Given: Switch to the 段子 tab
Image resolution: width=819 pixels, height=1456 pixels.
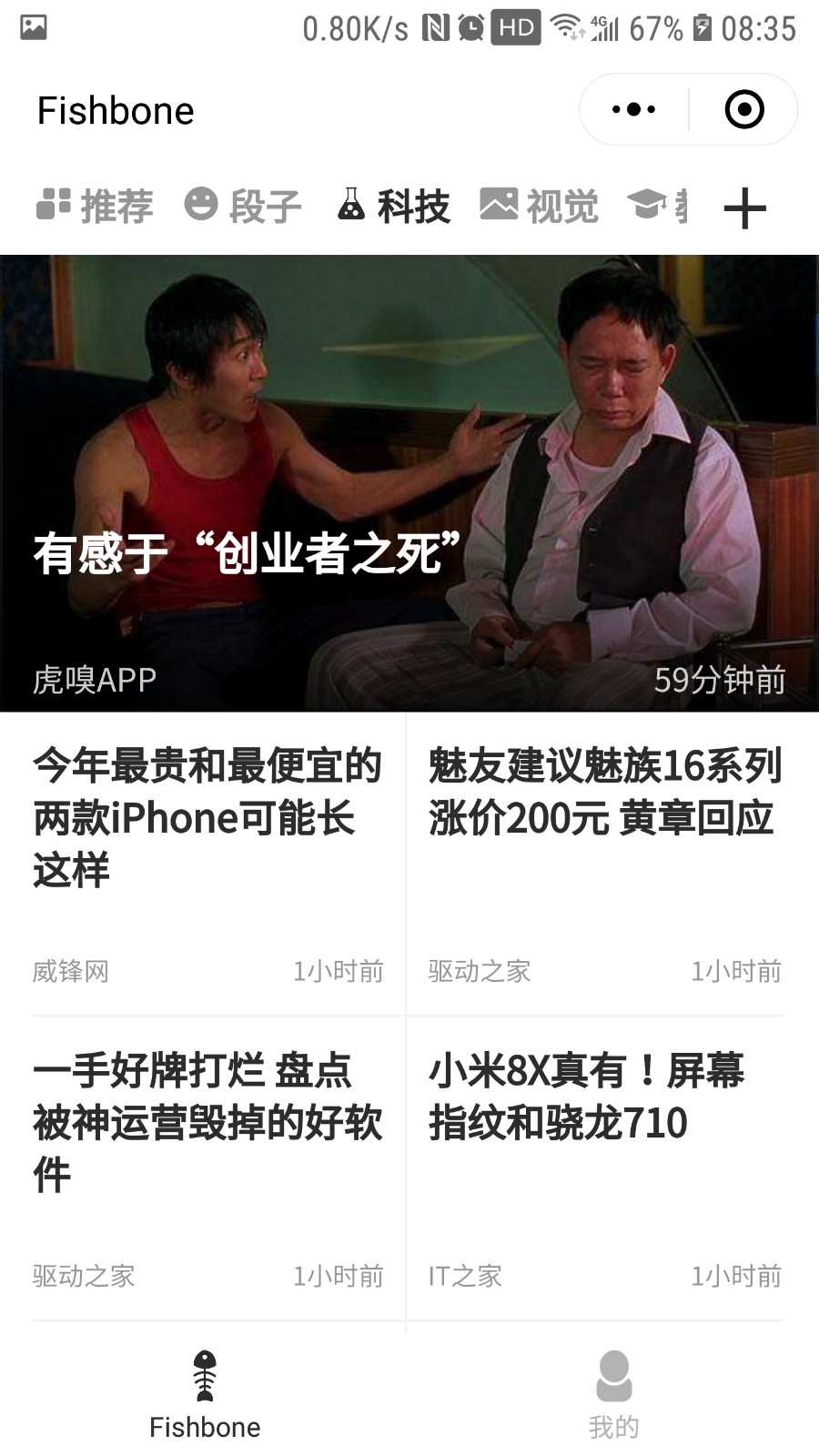Looking at the screenshot, I should (x=243, y=207).
